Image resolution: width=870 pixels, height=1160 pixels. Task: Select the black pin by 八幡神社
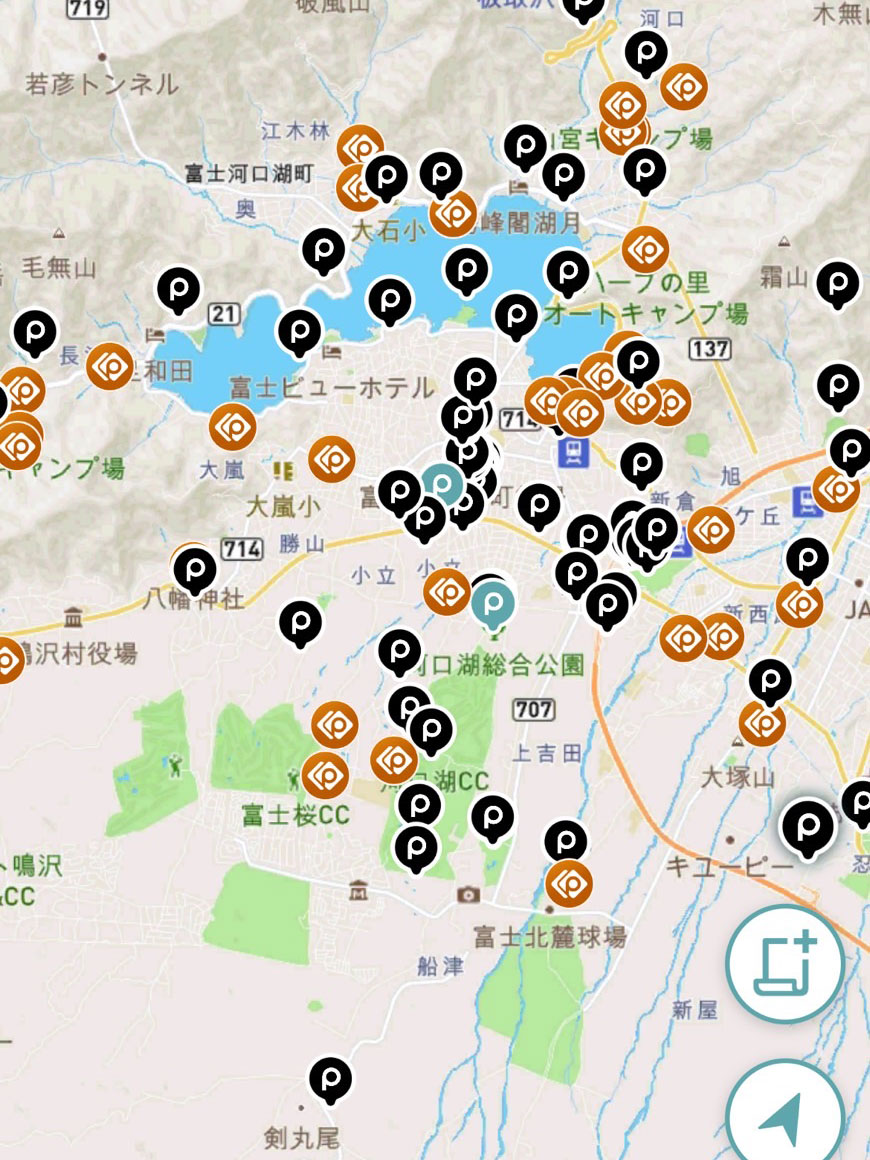point(195,569)
